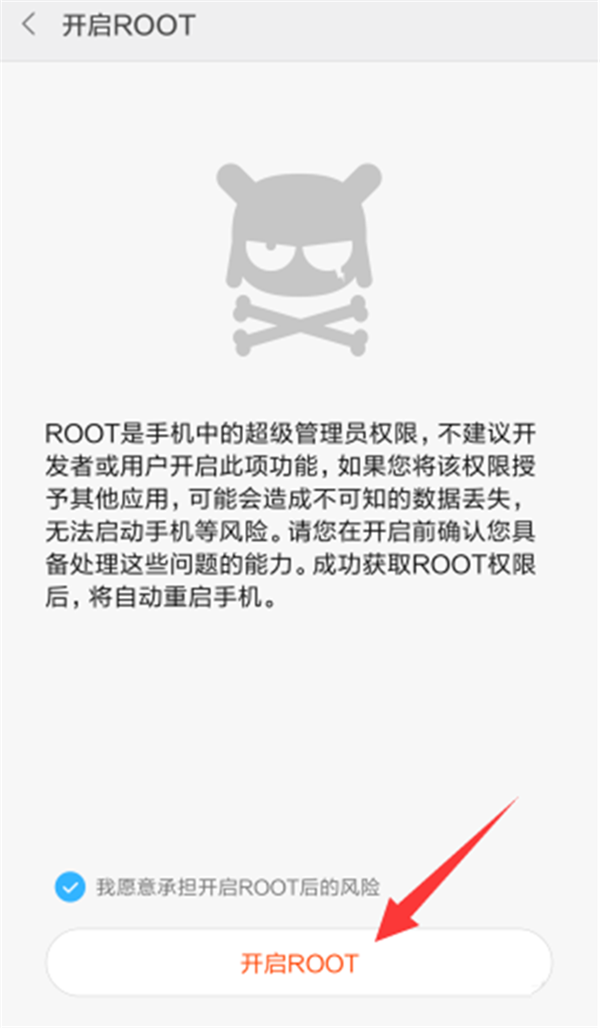The image size is (600, 1028).
Task: Uncheck the 我愿意承担开启ROOT后的风险 checkbox
Action: 70,886
